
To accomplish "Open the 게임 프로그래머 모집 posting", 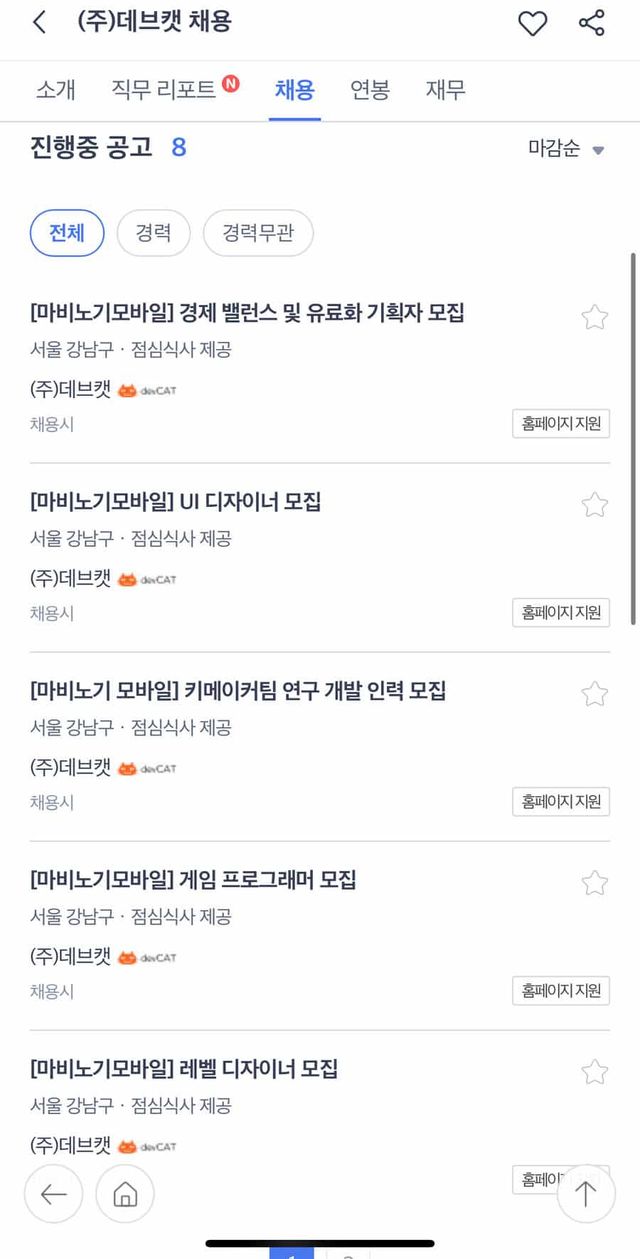I will [x=193, y=880].
